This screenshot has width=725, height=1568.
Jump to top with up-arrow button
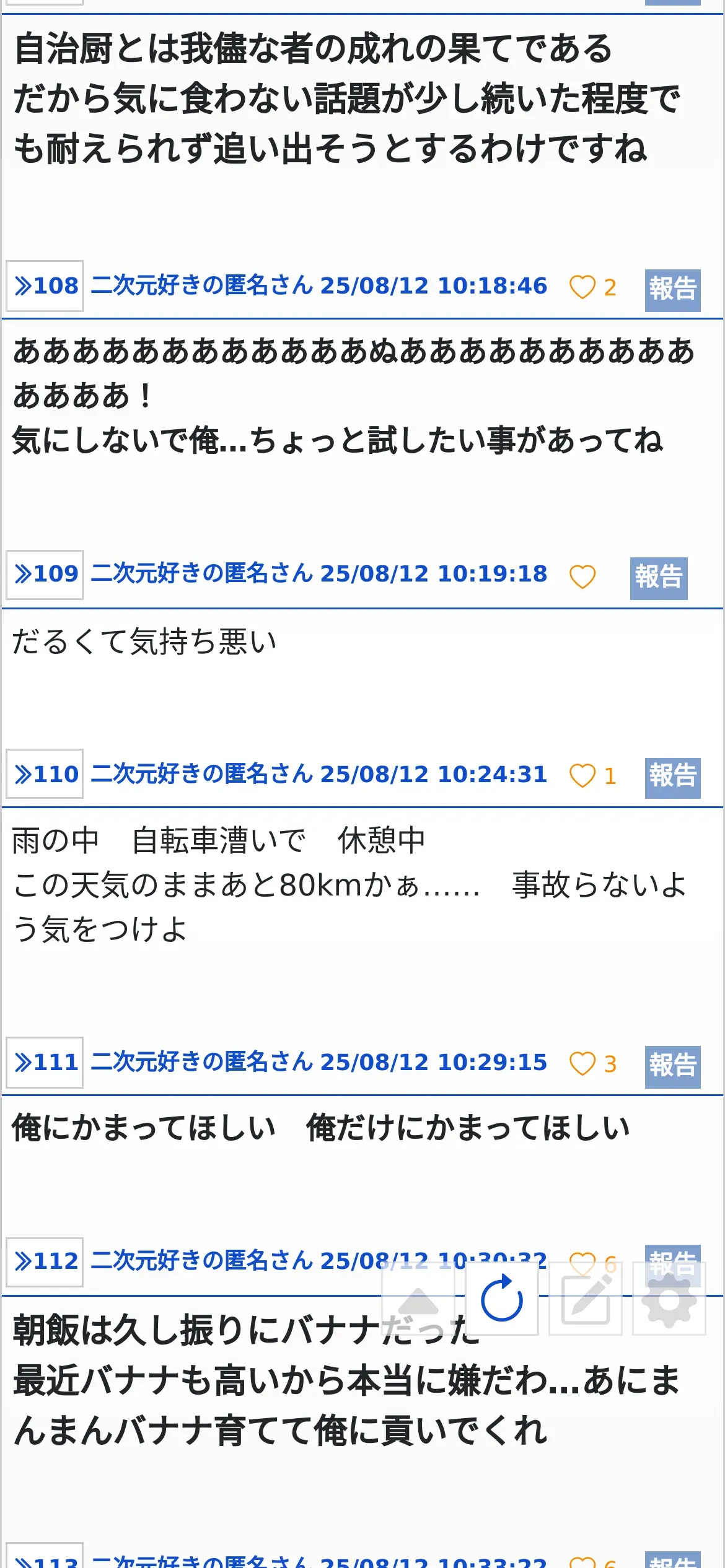(418, 1299)
